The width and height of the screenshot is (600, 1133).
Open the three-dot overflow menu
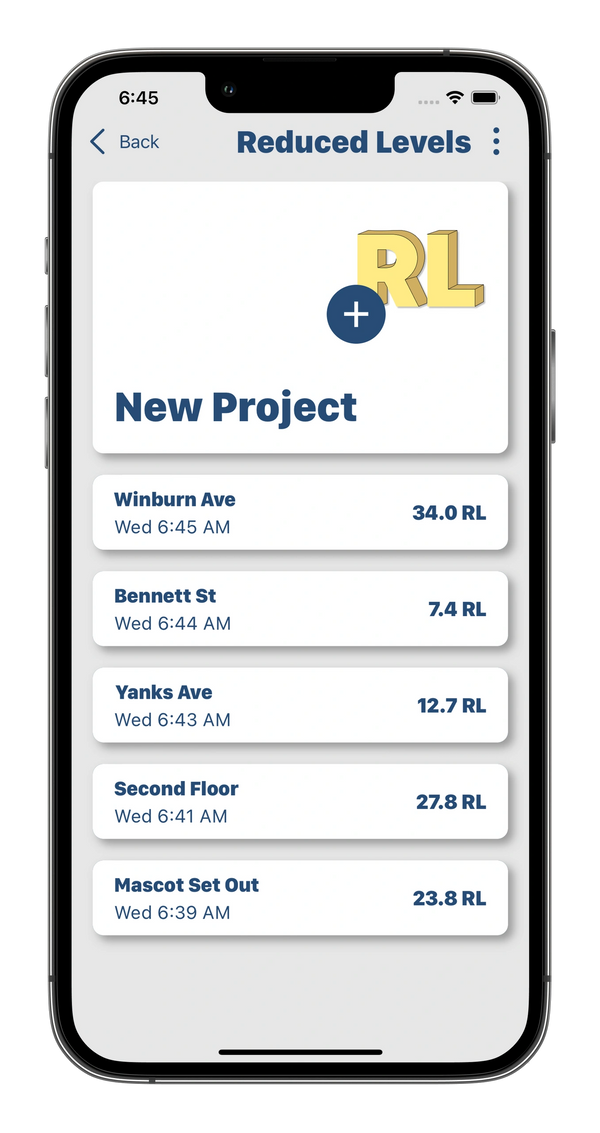pos(496,142)
